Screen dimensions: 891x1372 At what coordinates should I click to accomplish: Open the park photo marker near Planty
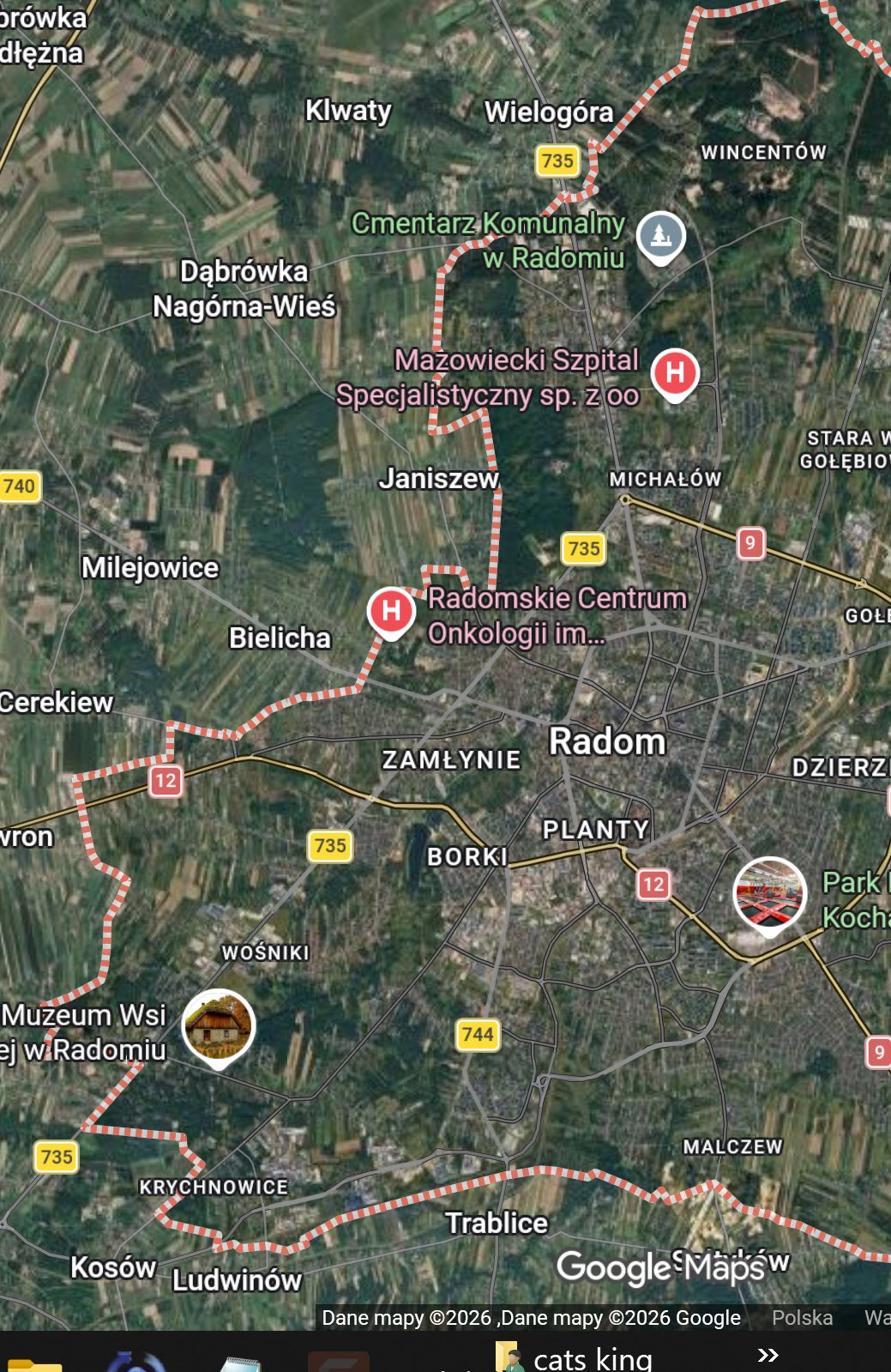[x=769, y=893]
